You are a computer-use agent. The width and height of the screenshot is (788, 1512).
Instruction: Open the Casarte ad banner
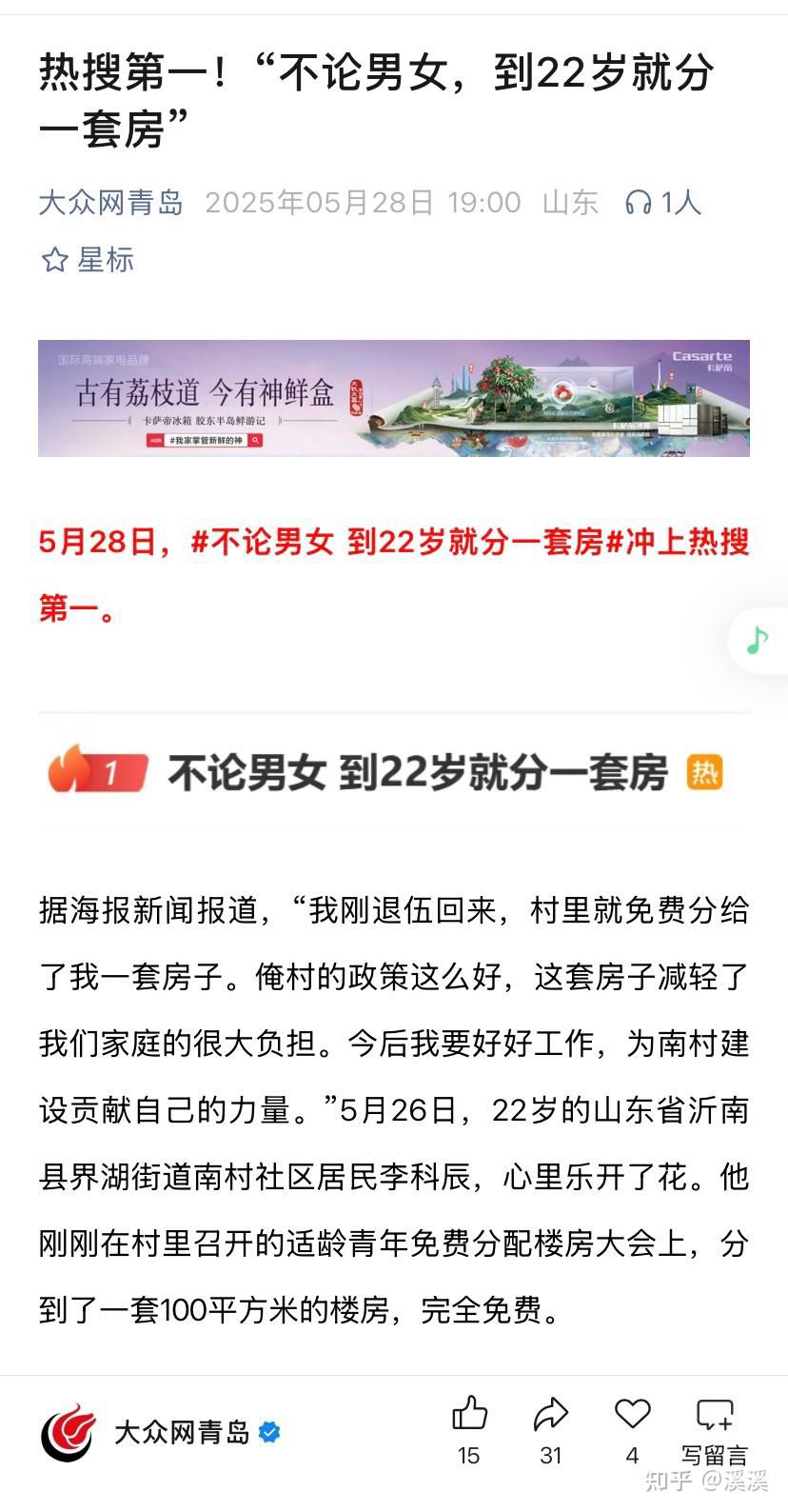pyautogui.click(x=393, y=398)
